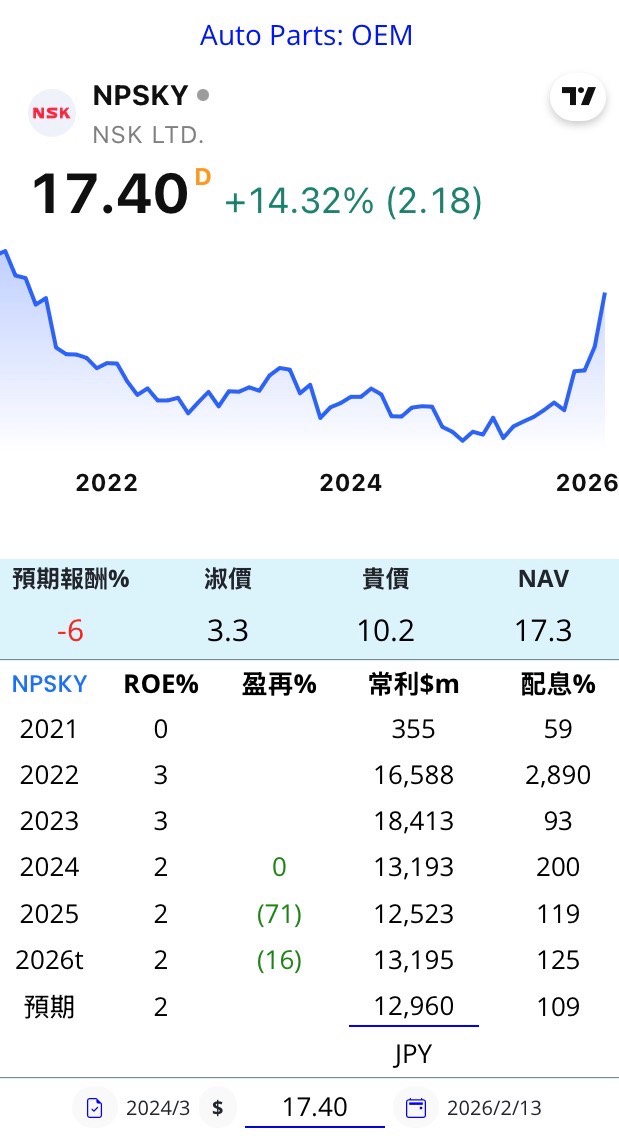Open the TradingView chart button
The image size is (619, 1138).
tap(578, 97)
